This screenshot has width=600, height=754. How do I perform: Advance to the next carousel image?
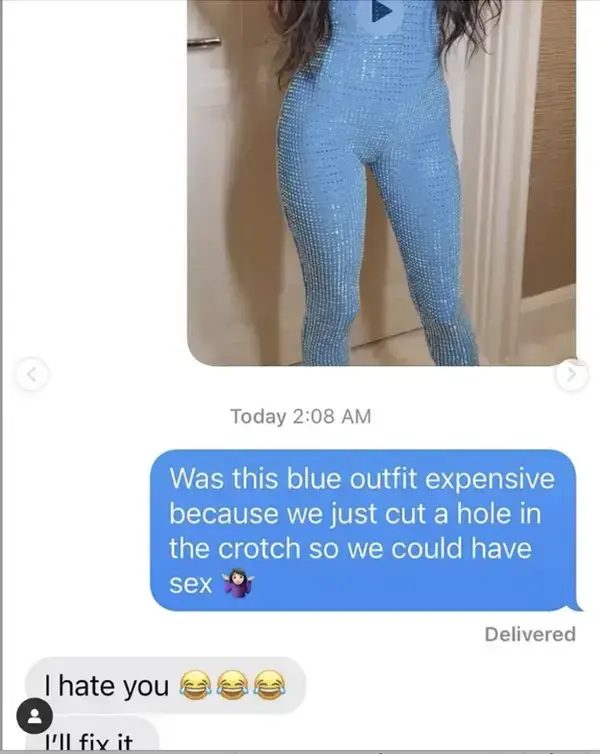coord(571,376)
